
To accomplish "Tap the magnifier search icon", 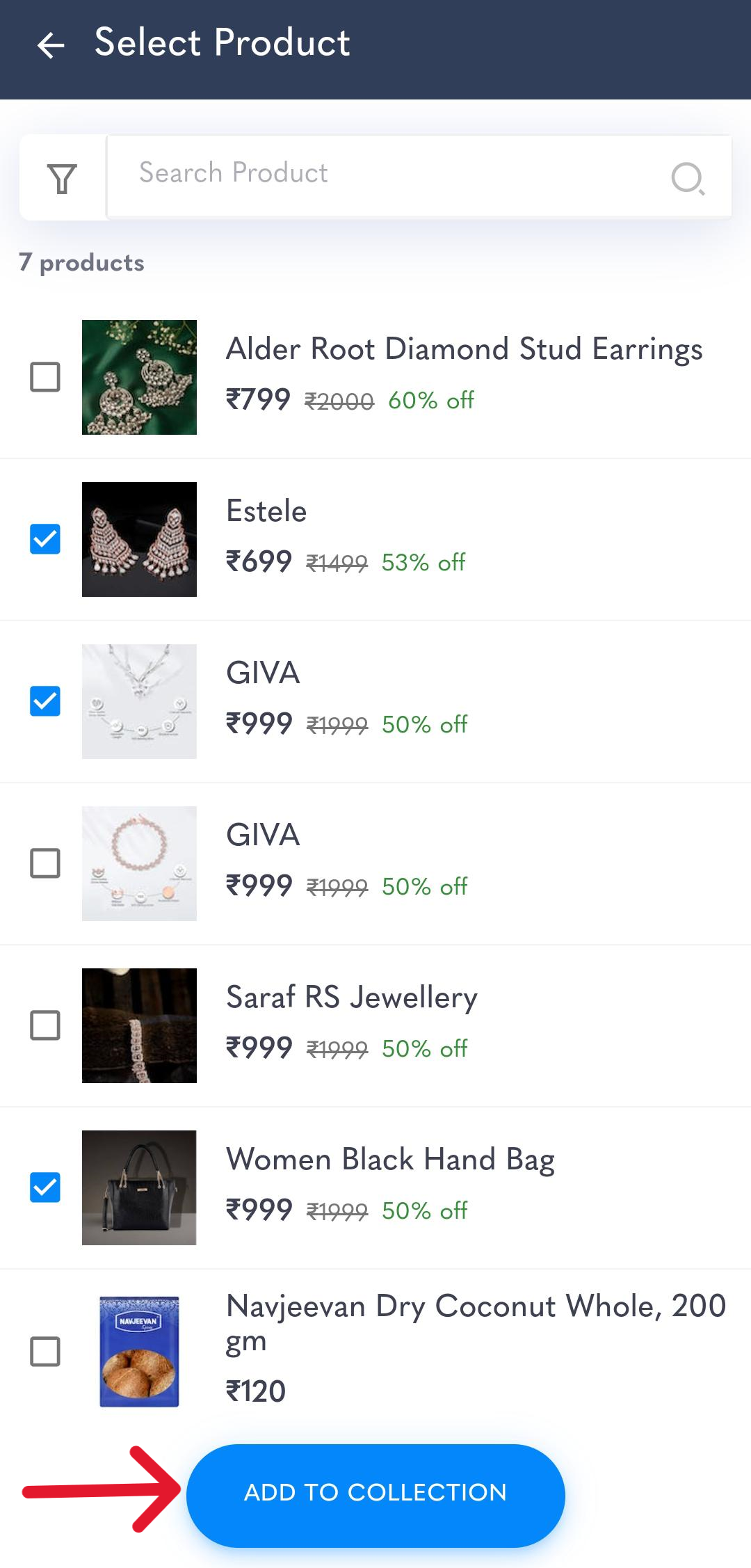I will (x=688, y=178).
